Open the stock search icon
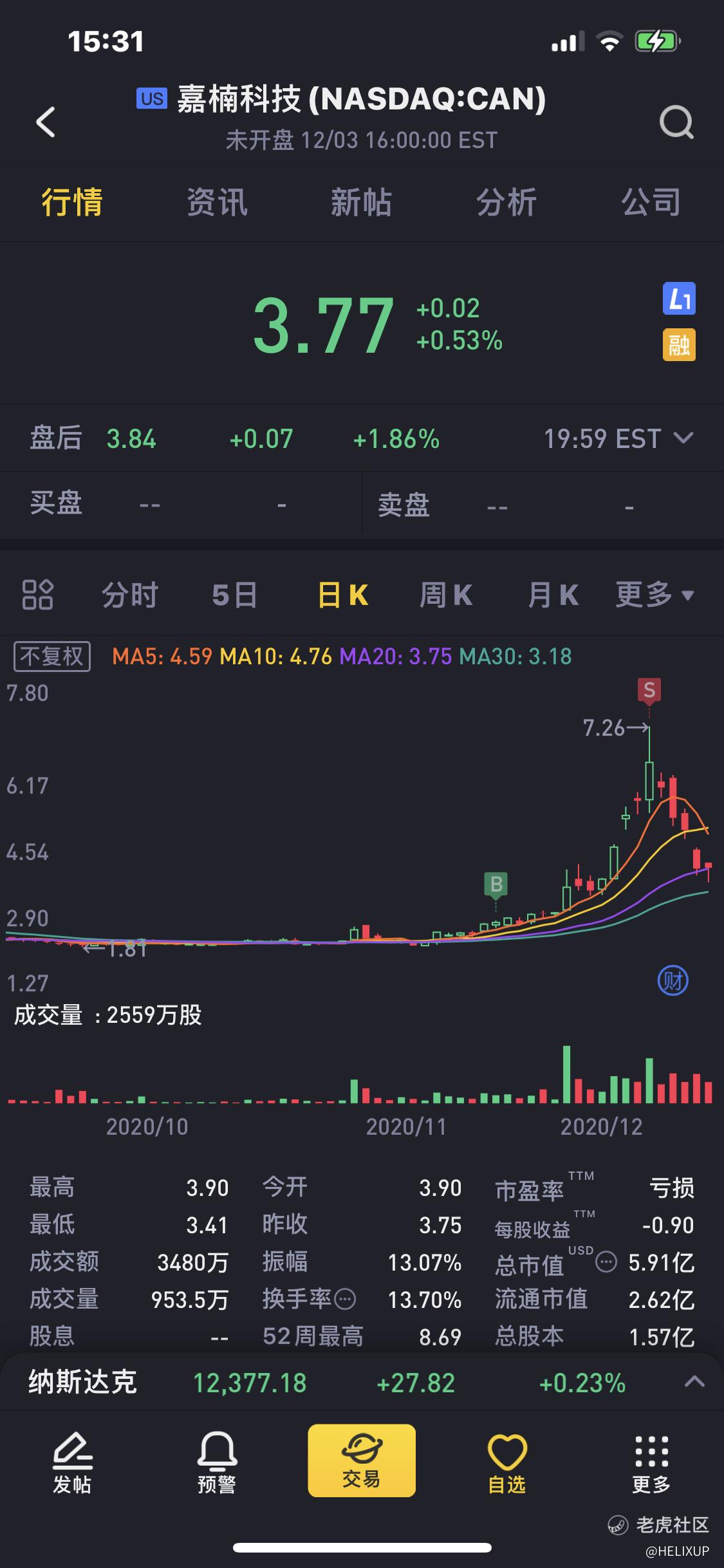Screen dimensions: 724x1568 click(676, 122)
